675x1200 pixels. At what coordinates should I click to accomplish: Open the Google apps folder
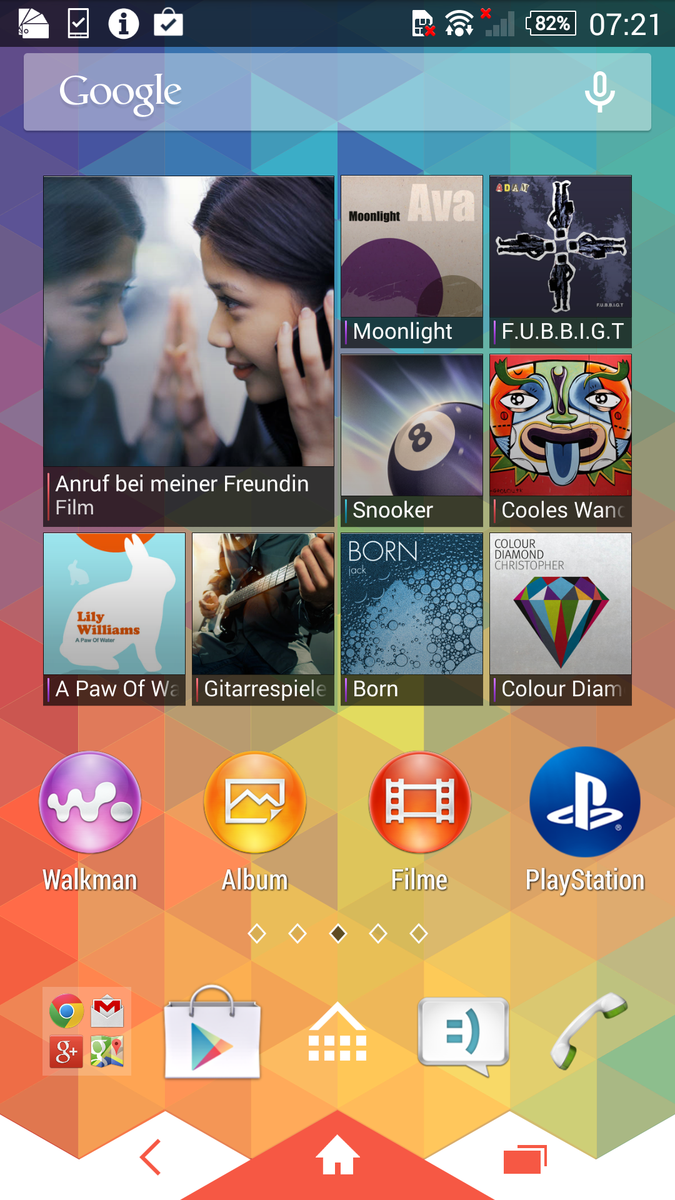point(87,1031)
